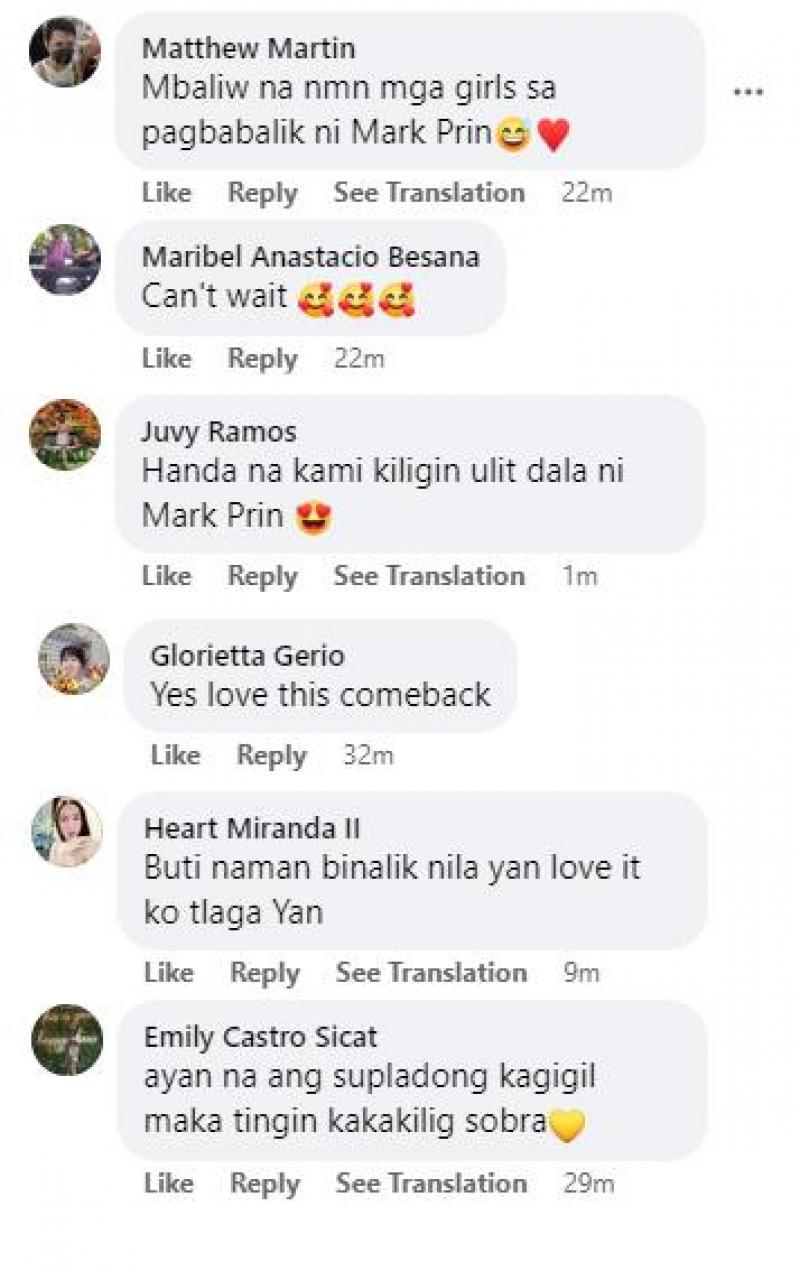This screenshot has height=1271, width=800.
Task: See translation of Emily Castro Sicat's comment
Action: click(x=431, y=1184)
